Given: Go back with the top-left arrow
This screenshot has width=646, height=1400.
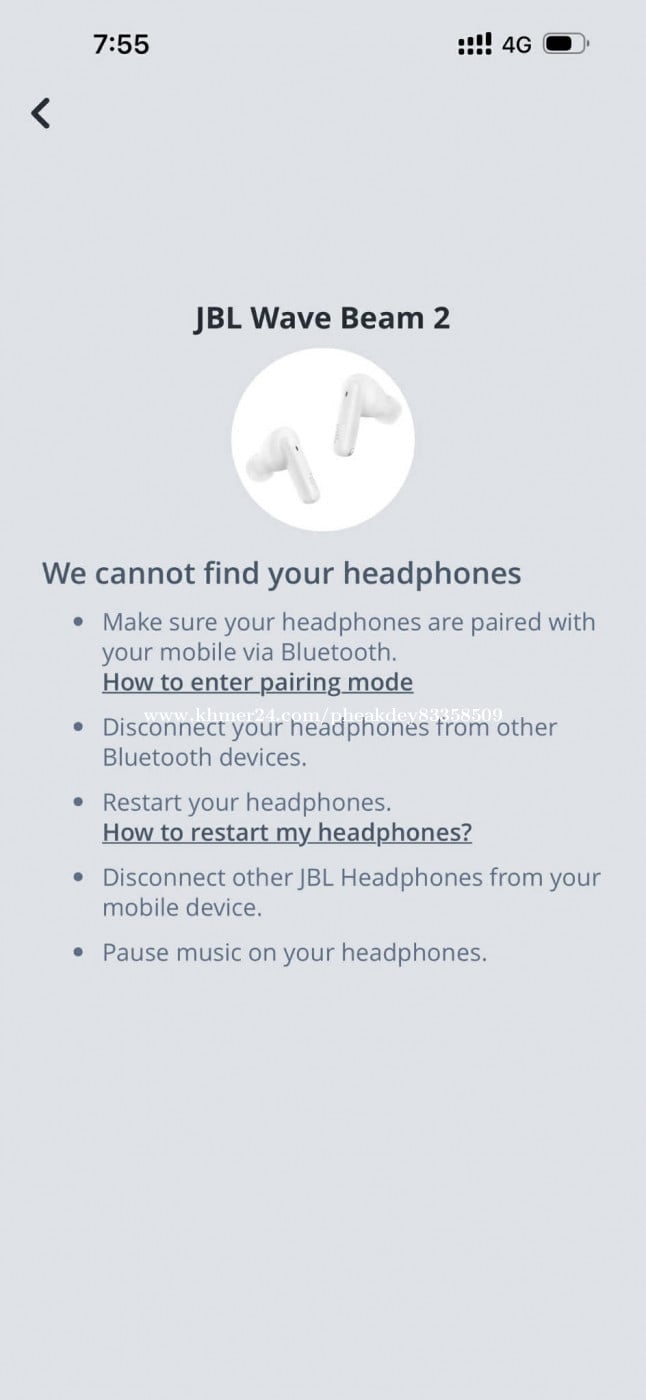Looking at the screenshot, I should tap(41, 113).
